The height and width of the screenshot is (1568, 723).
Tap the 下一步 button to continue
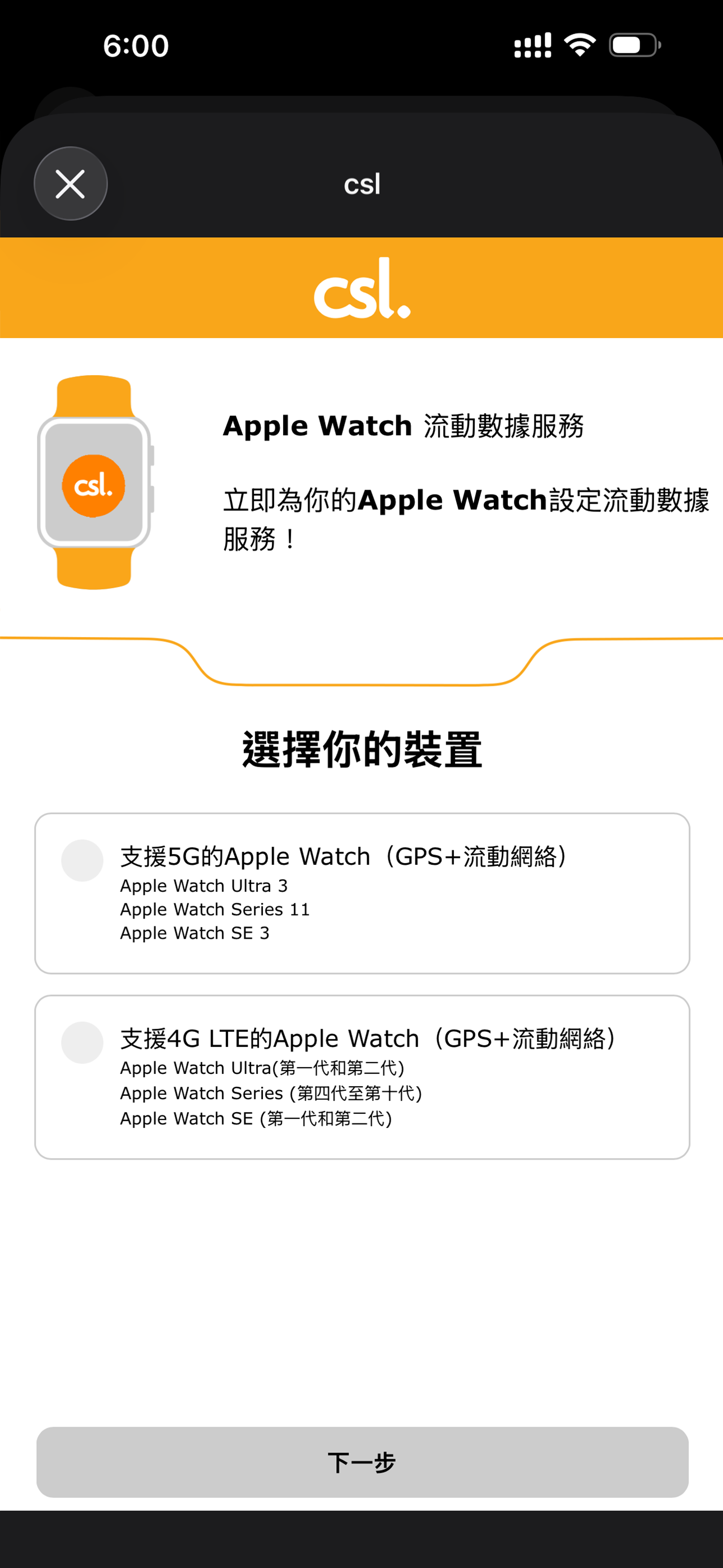click(362, 1462)
